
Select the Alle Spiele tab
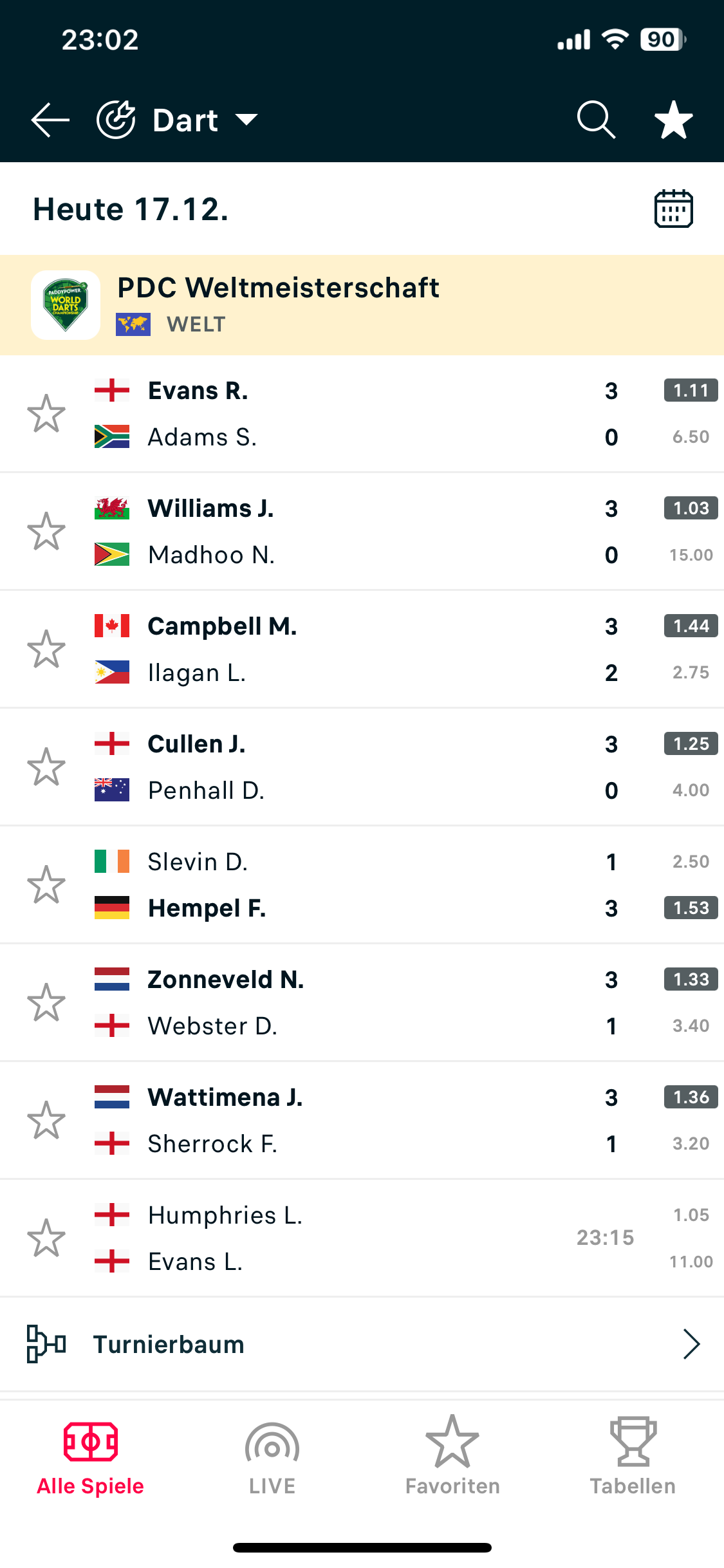(91, 1459)
